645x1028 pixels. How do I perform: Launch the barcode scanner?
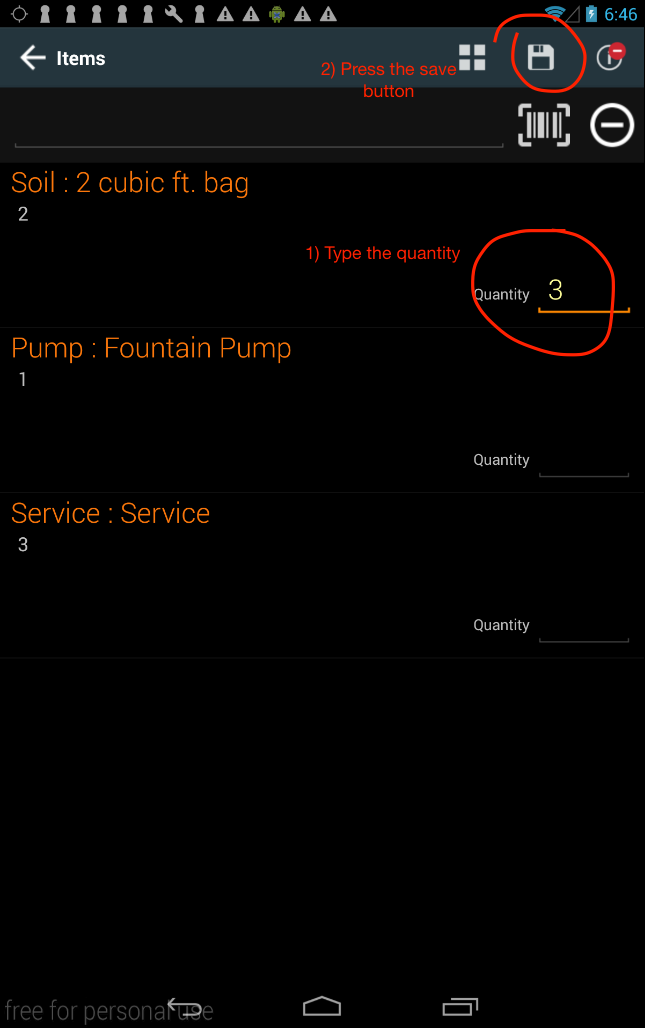pyautogui.click(x=544, y=126)
